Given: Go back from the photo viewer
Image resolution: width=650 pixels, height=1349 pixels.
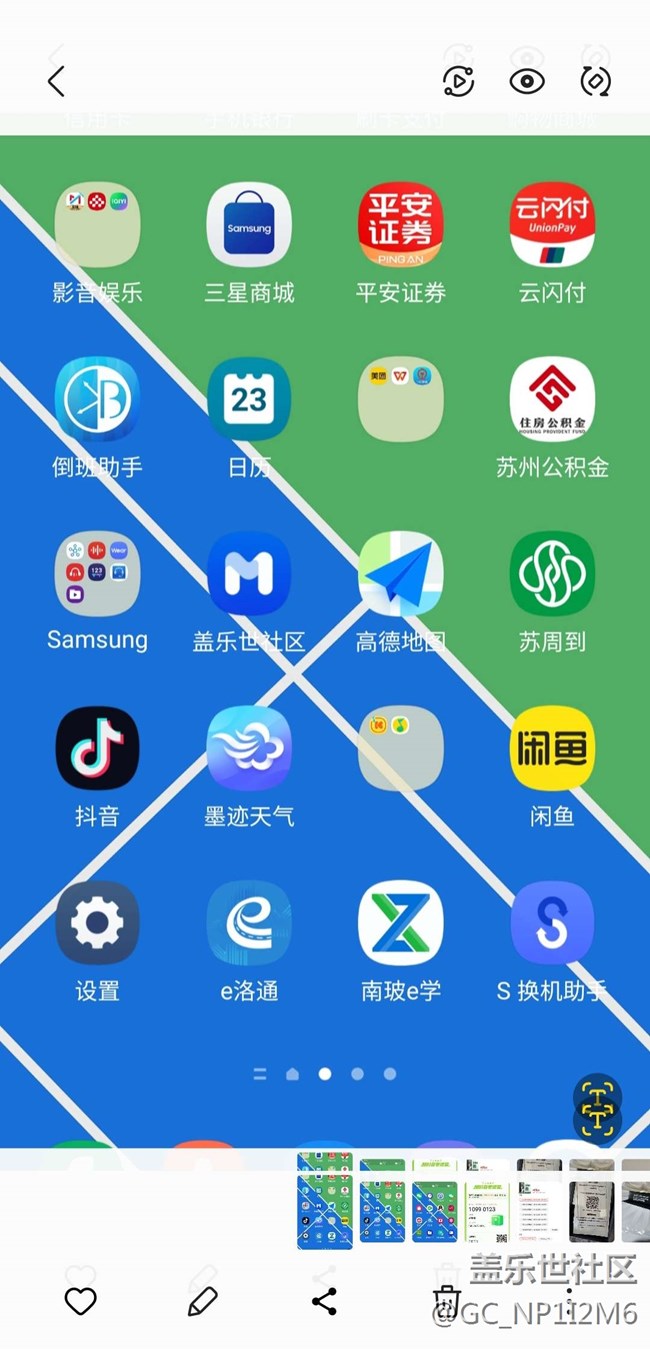Looking at the screenshot, I should [x=57, y=81].
